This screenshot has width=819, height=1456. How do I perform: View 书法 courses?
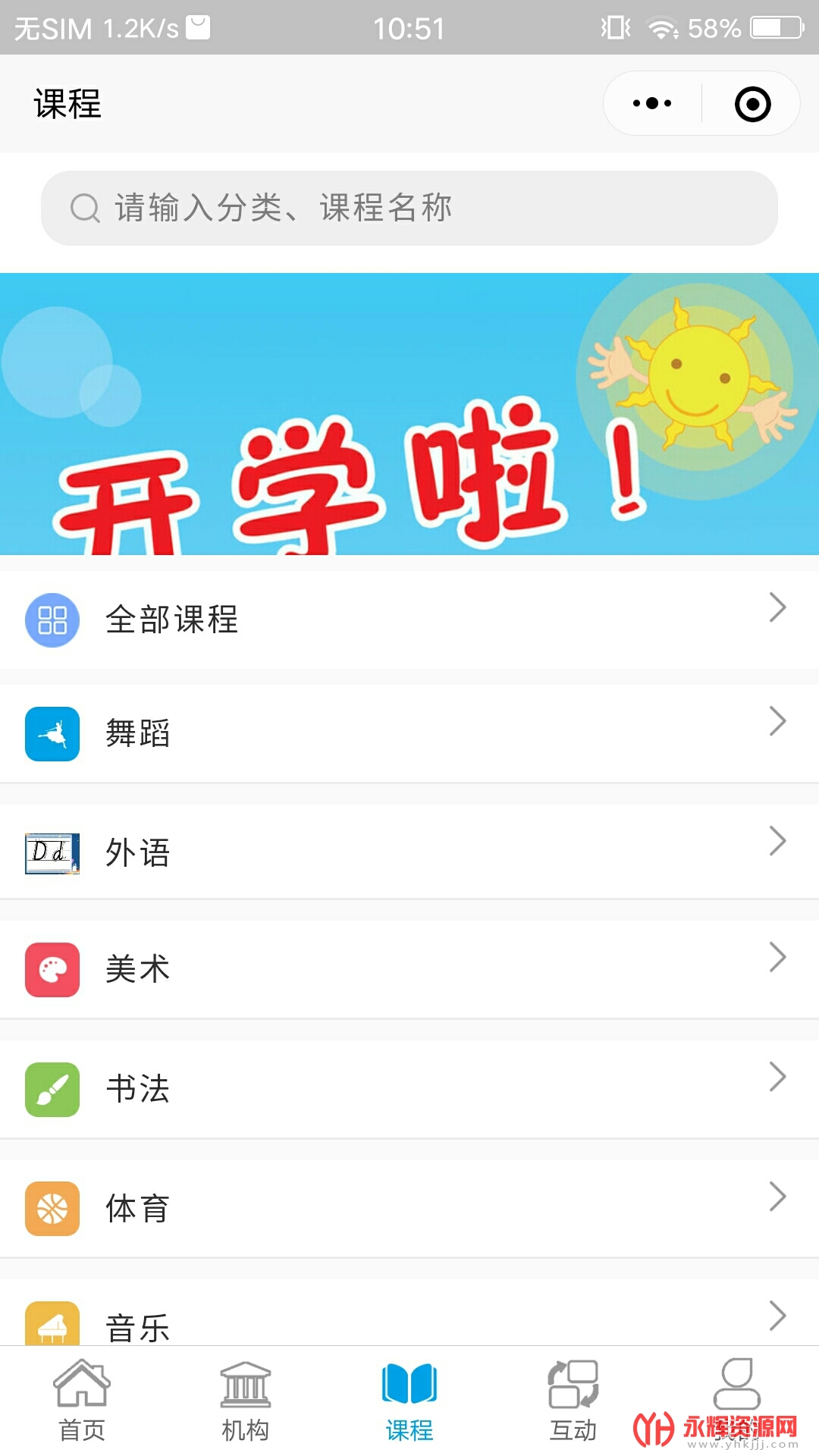click(409, 1089)
